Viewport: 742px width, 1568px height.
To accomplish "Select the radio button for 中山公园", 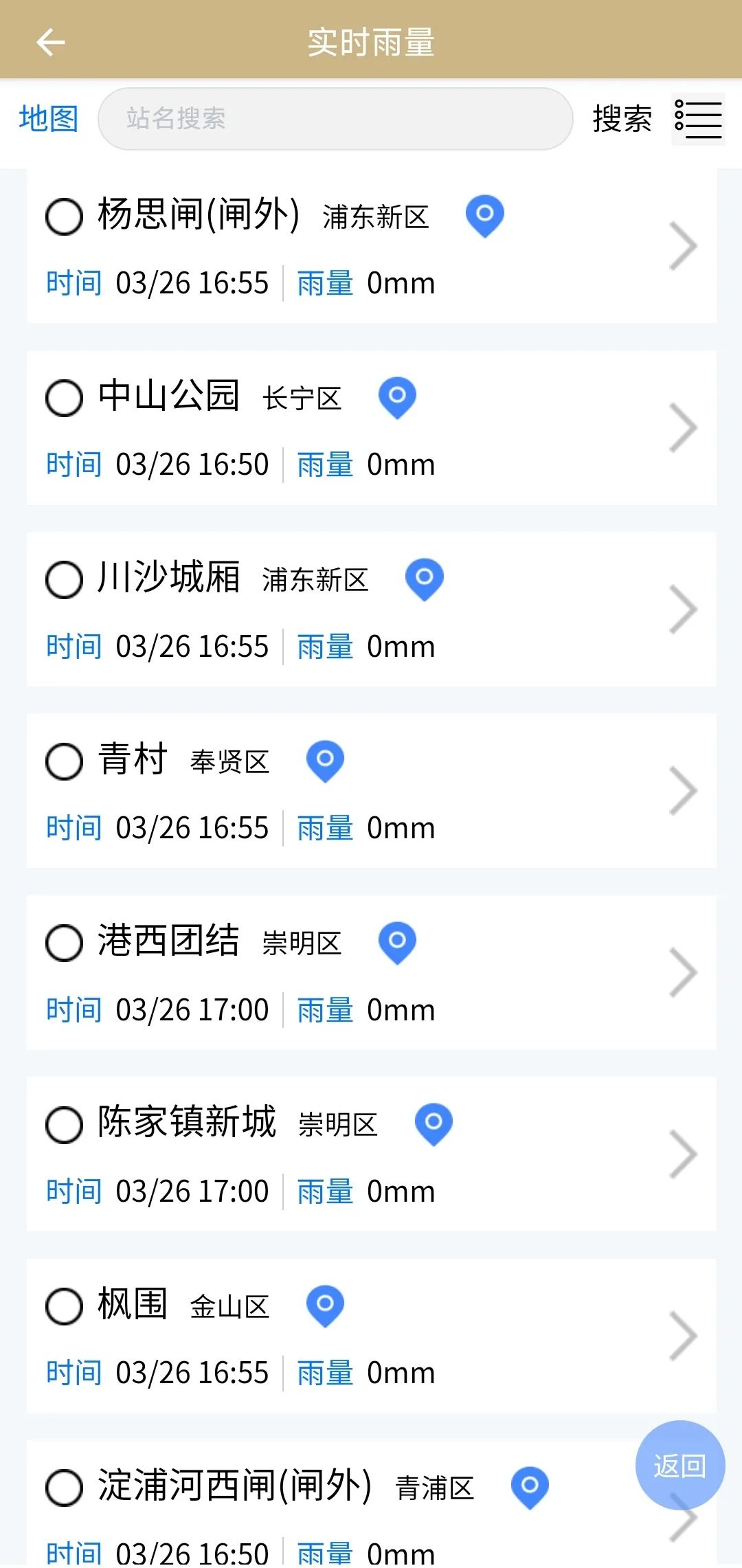I will click(x=64, y=398).
